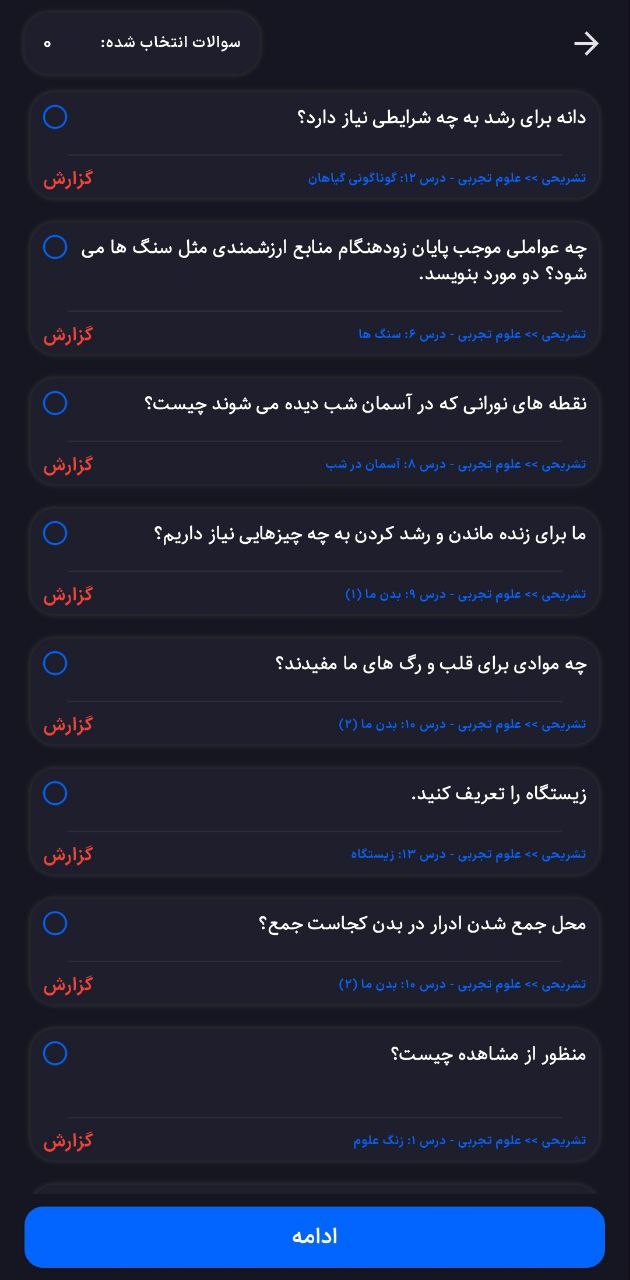
Task: Select the question about زنده ماندن و رشد کردن
Action: click(x=55, y=533)
